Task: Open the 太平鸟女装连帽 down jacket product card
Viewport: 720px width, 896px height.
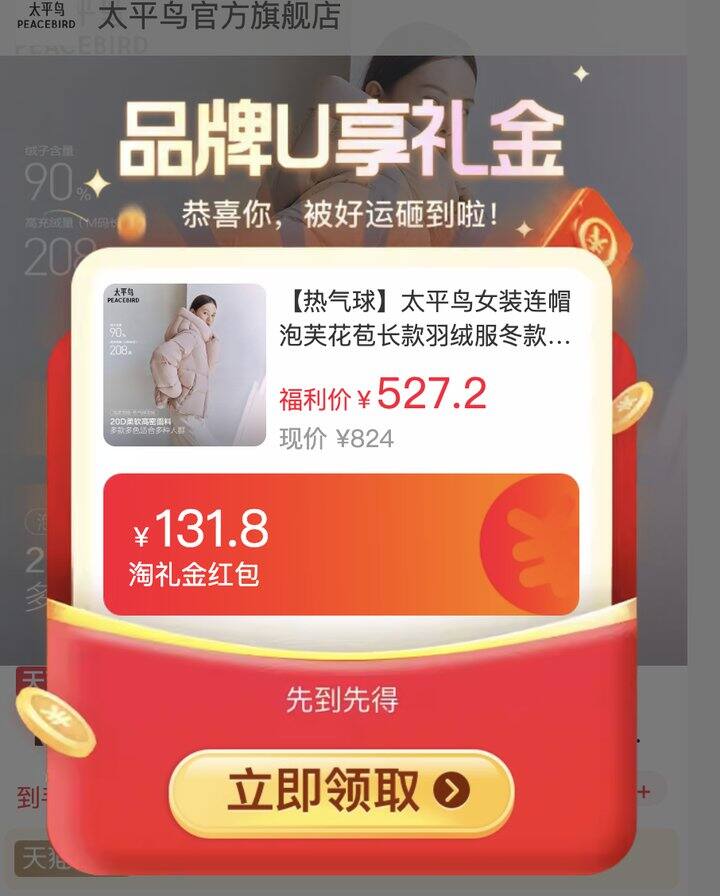Action: click(x=340, y=367)
